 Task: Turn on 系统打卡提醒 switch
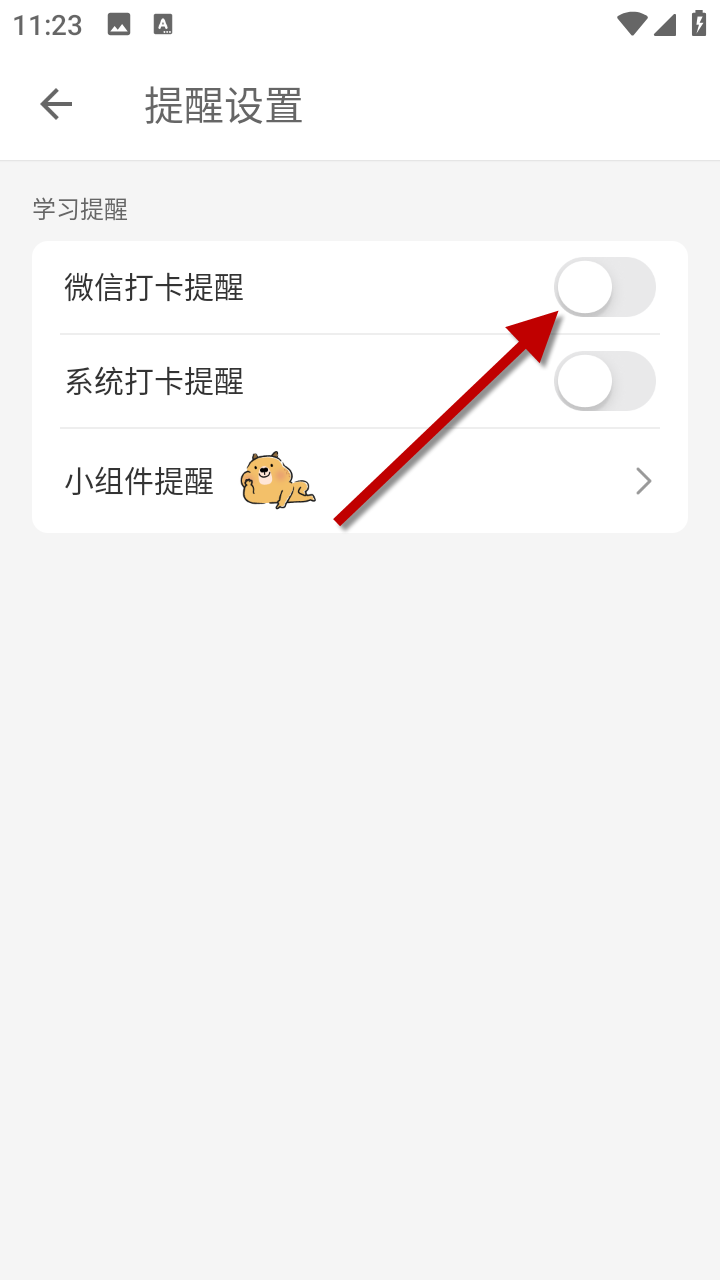[604, 381]
